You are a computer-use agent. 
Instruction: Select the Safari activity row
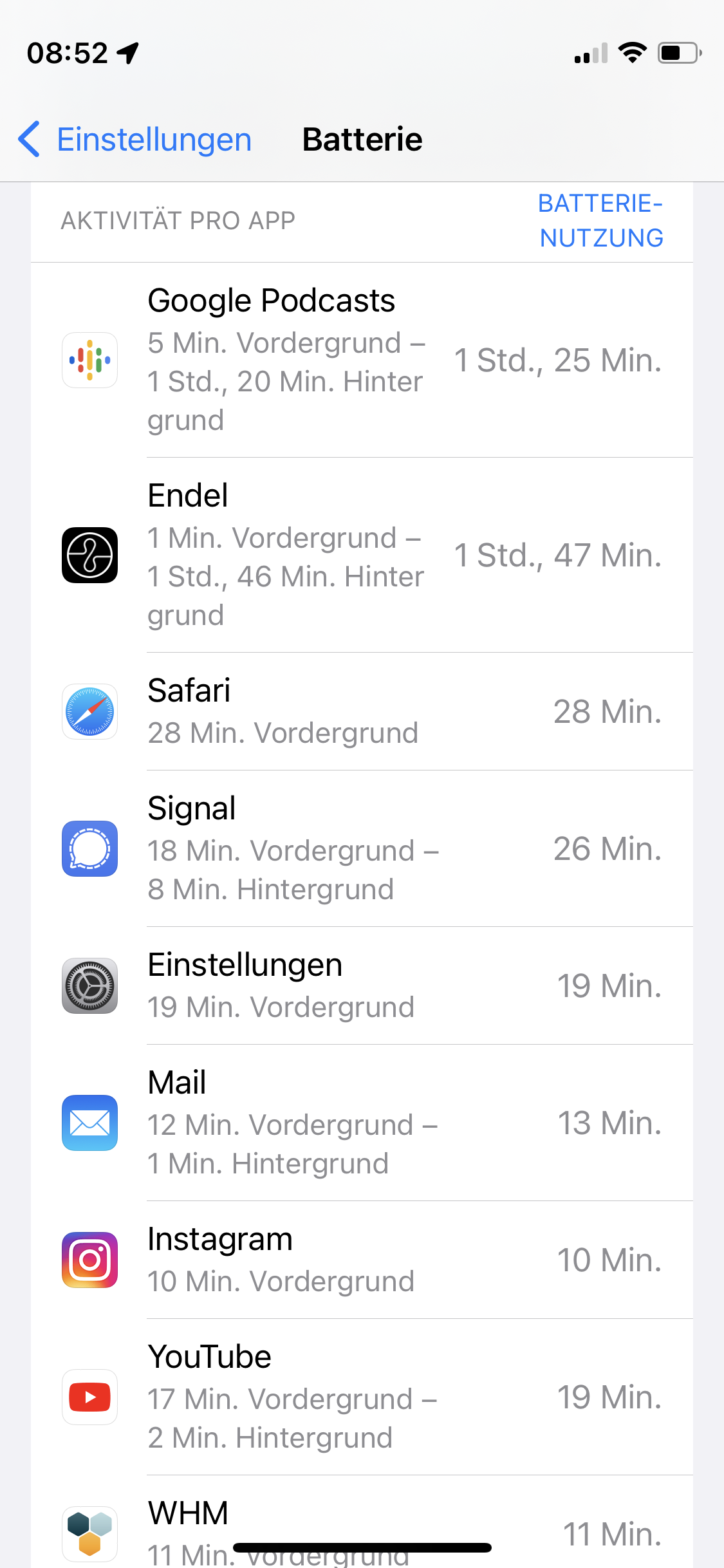pyautogui.click(x=362, y=711)
